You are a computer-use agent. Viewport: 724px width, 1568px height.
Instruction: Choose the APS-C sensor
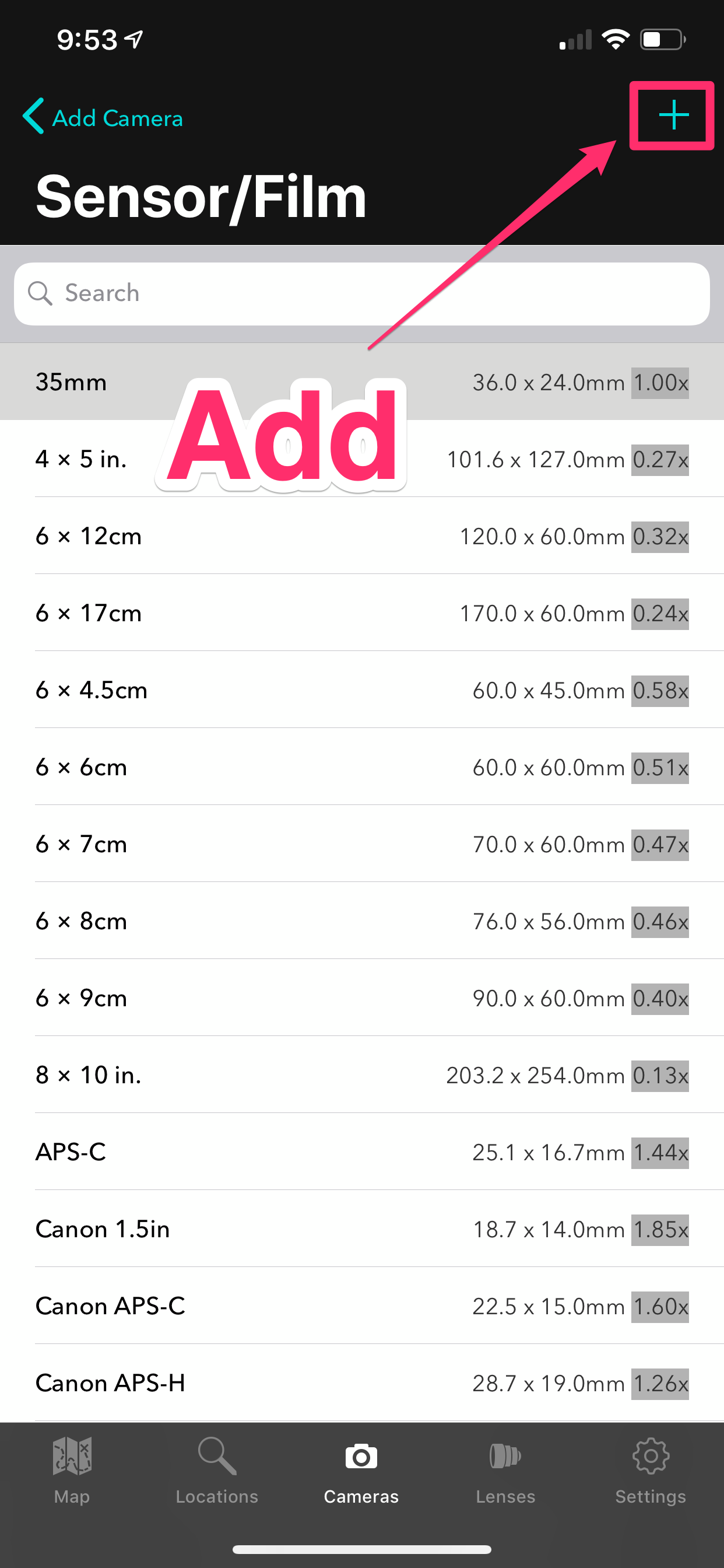362,1151
